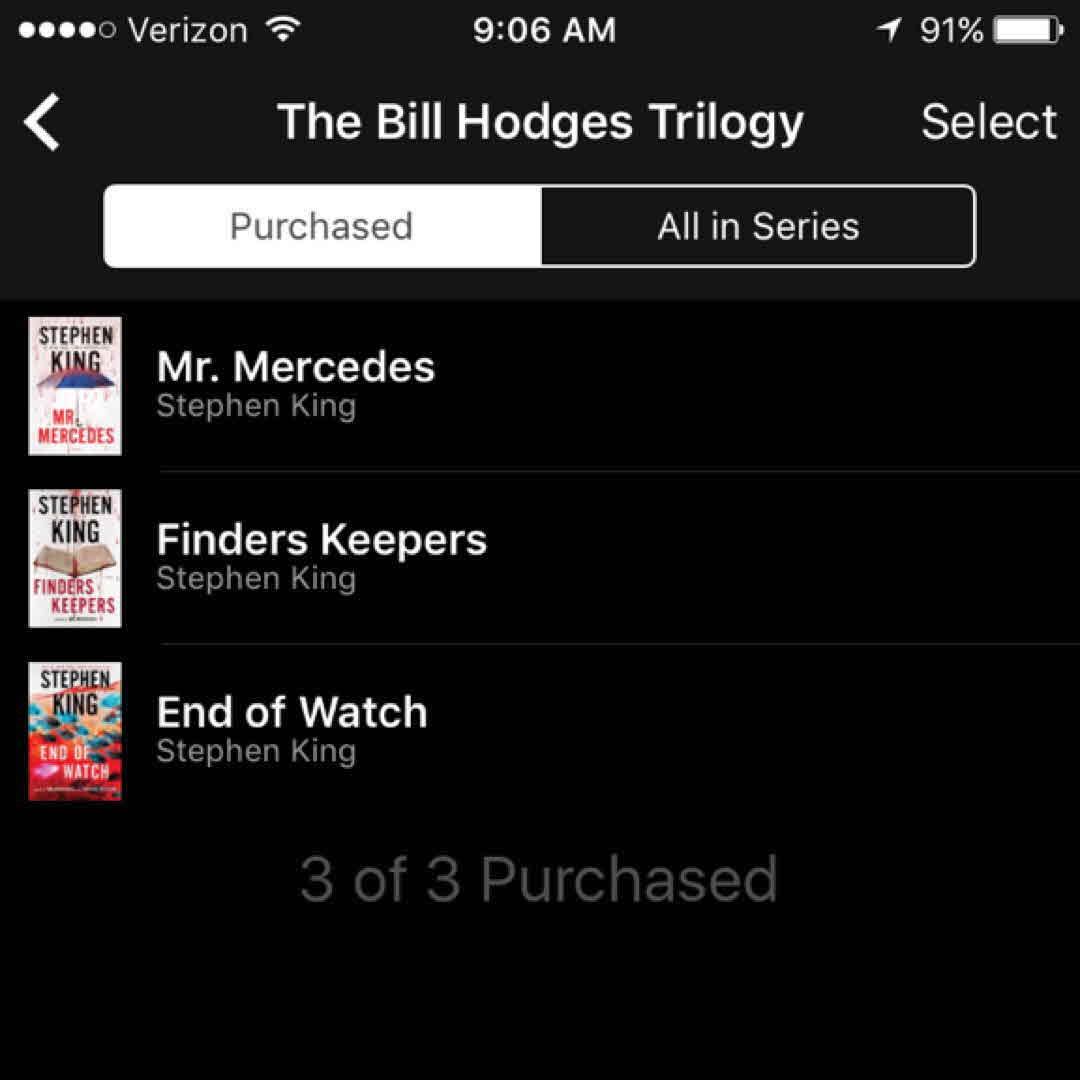
Task: Open the Finders Keepers book
Action: click(x=321, y=556)
